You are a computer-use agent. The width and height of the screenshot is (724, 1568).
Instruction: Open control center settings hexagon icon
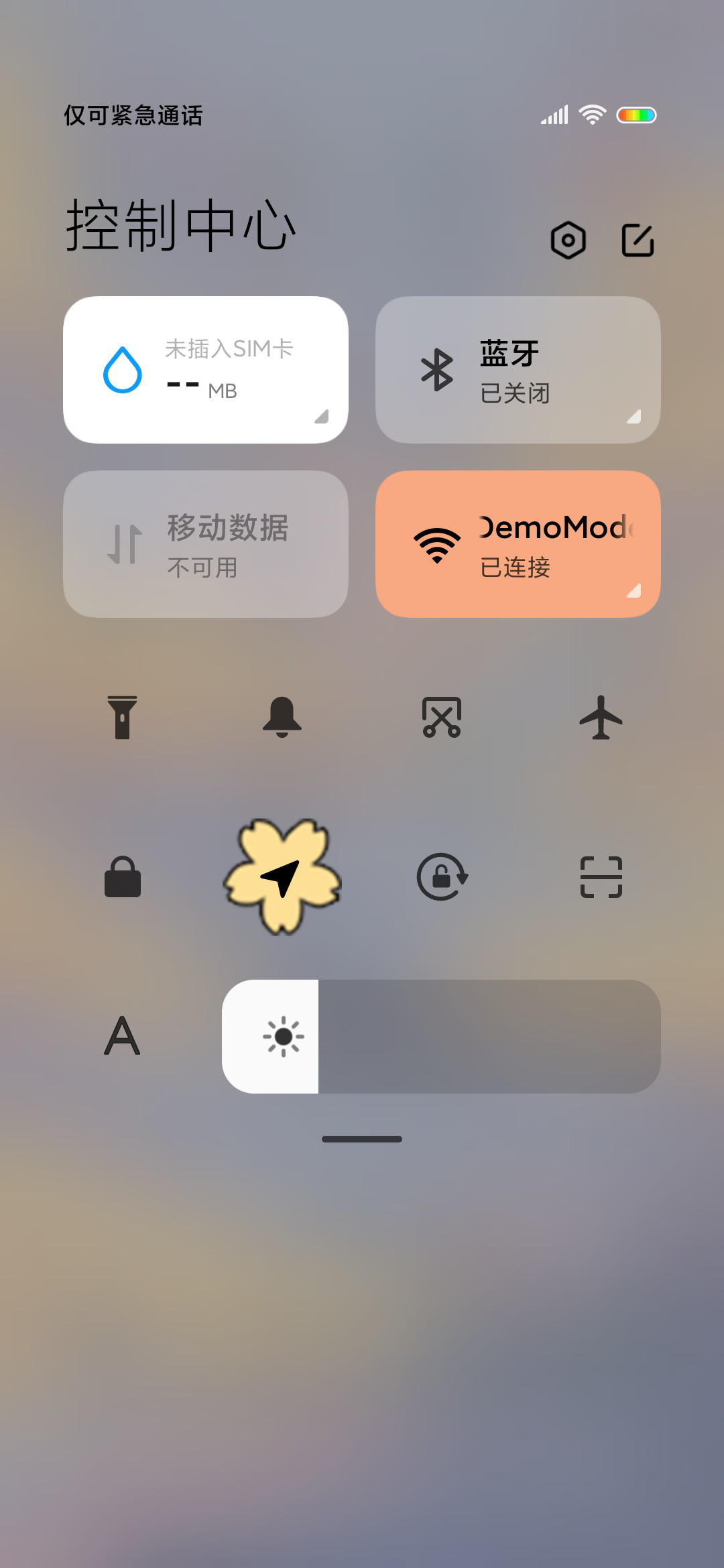click(x=568, y=240)
